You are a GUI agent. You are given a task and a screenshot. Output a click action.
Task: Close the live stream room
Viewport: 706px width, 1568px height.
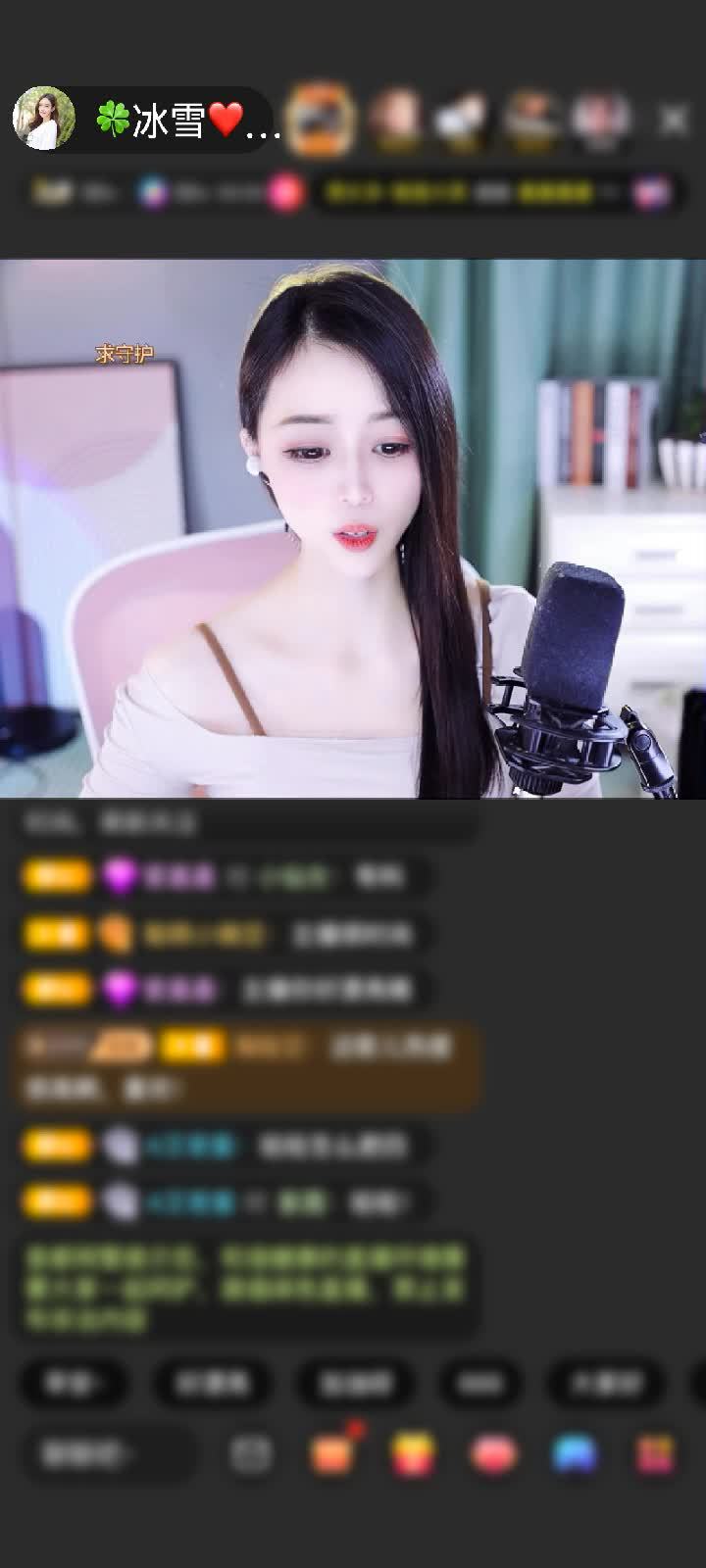coord(674,120)
